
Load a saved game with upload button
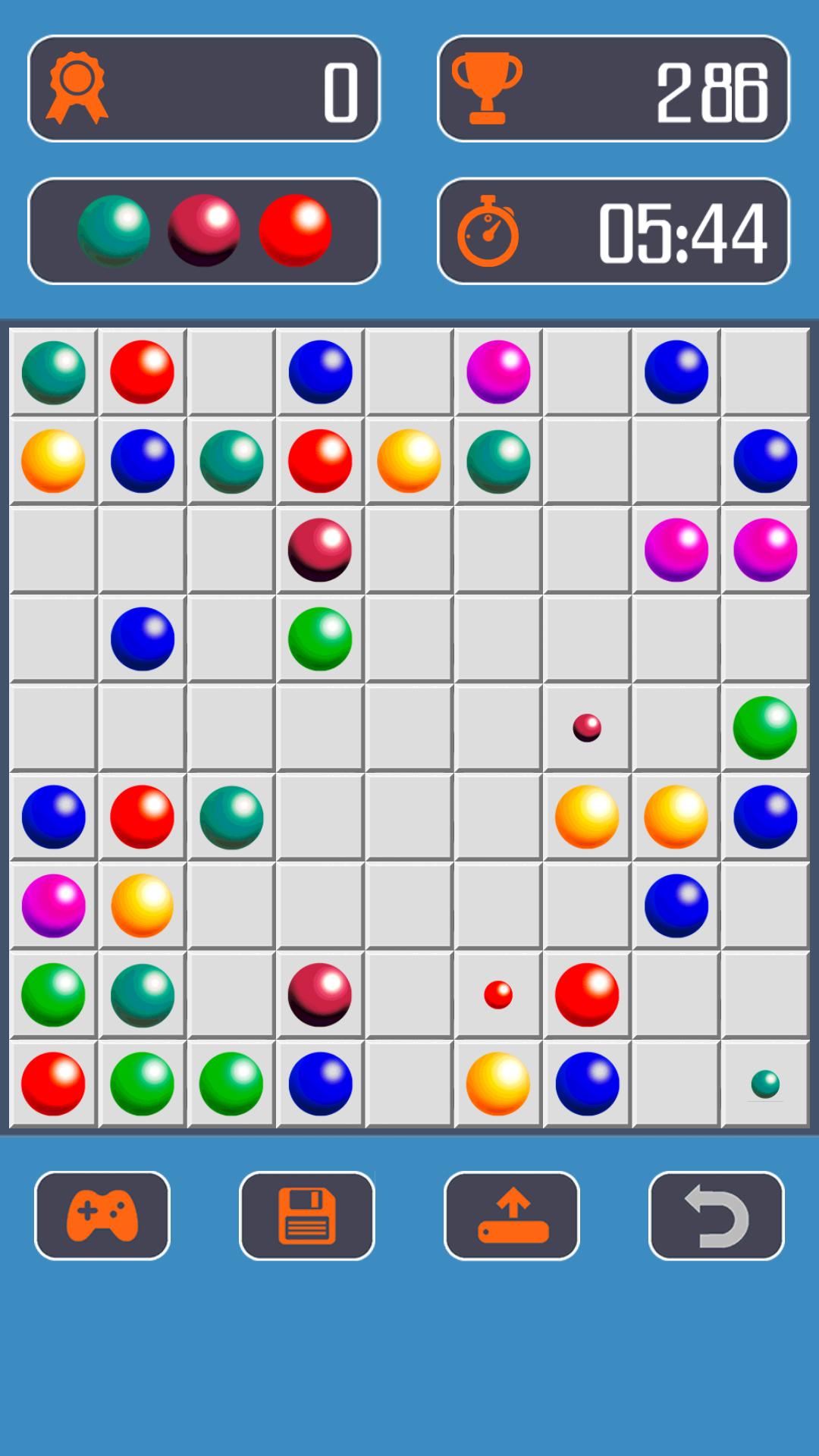coord(512,1216)
